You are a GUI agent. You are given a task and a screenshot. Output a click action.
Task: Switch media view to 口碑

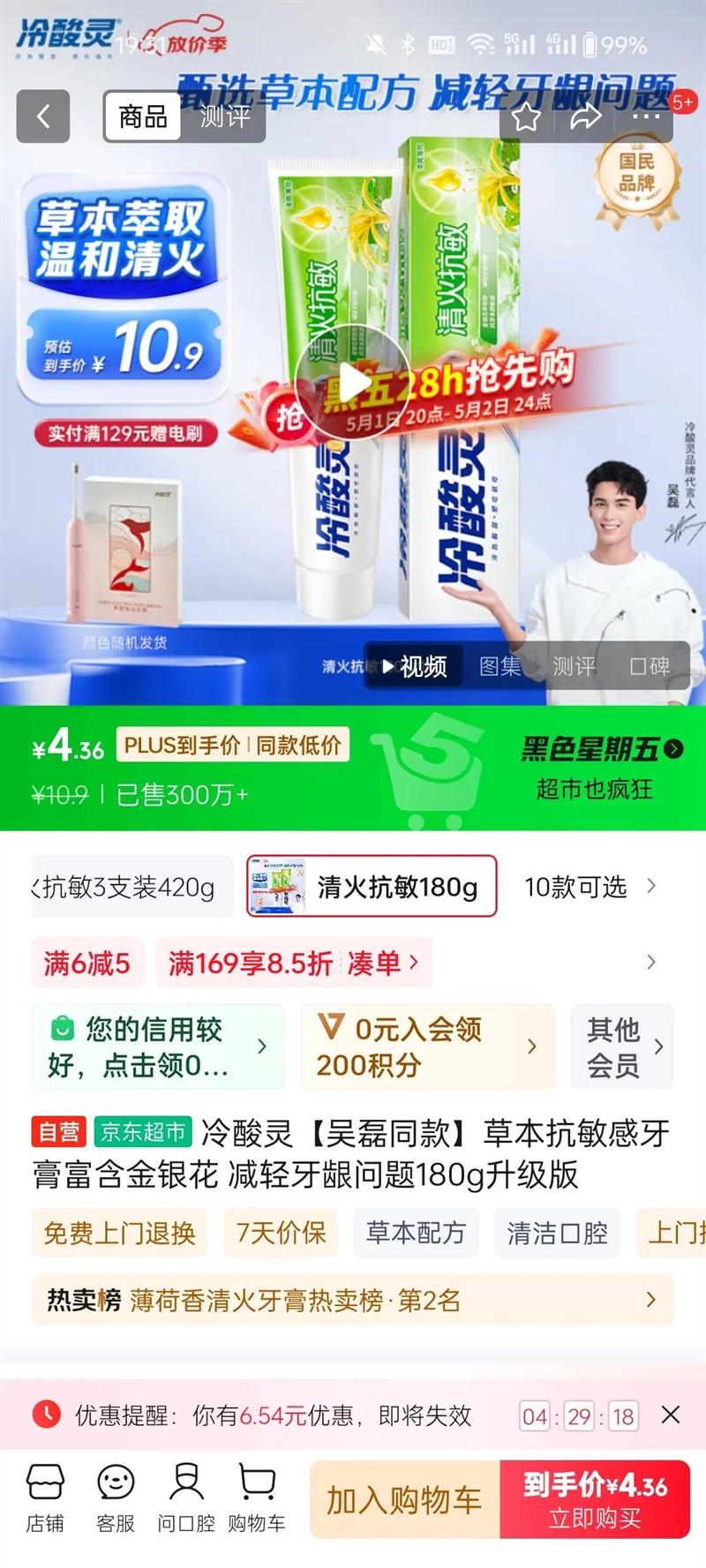650,666
